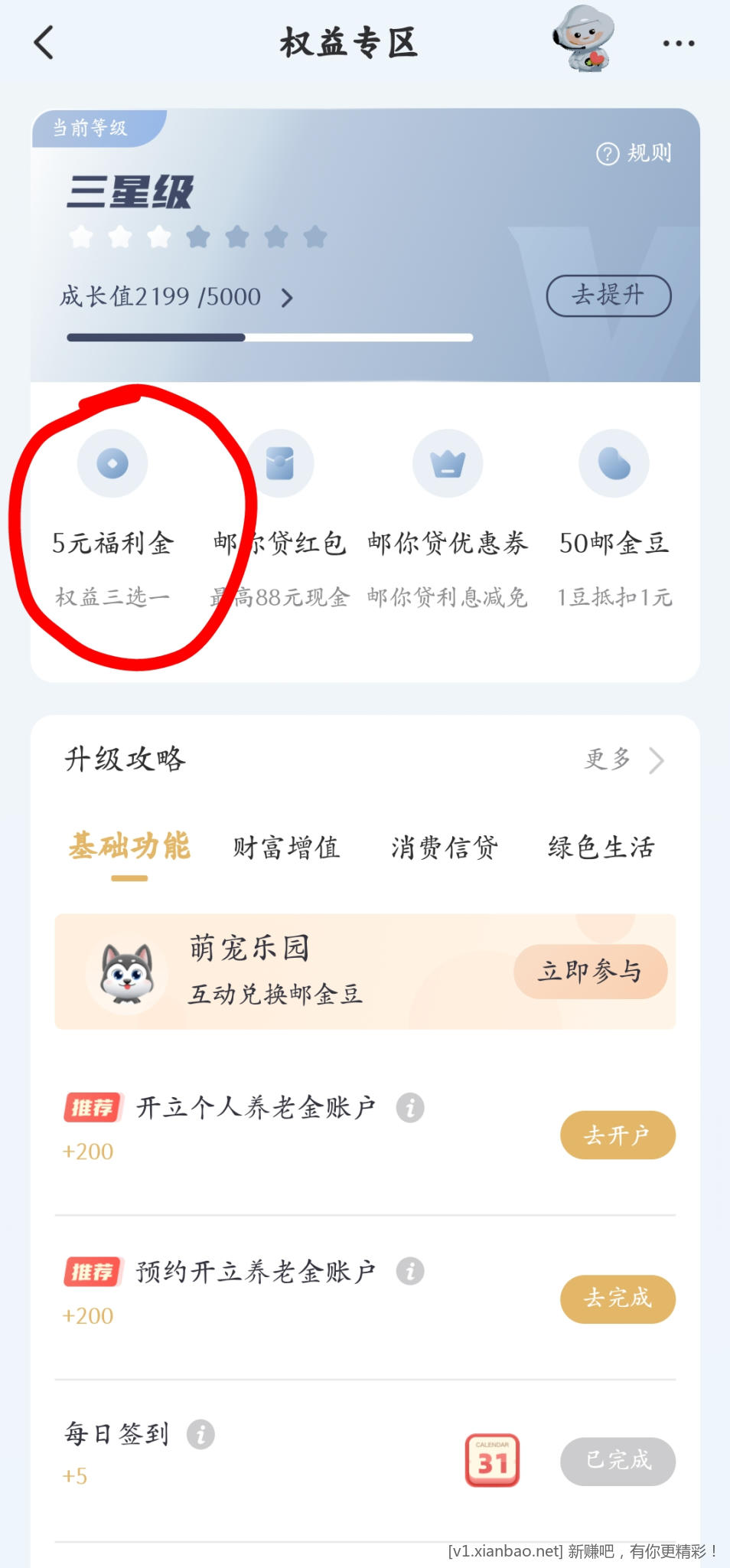The width and height of the screenshot is (730, 1568).
Task: View 更多 upgrade strategies
Action: coord(624,759)
